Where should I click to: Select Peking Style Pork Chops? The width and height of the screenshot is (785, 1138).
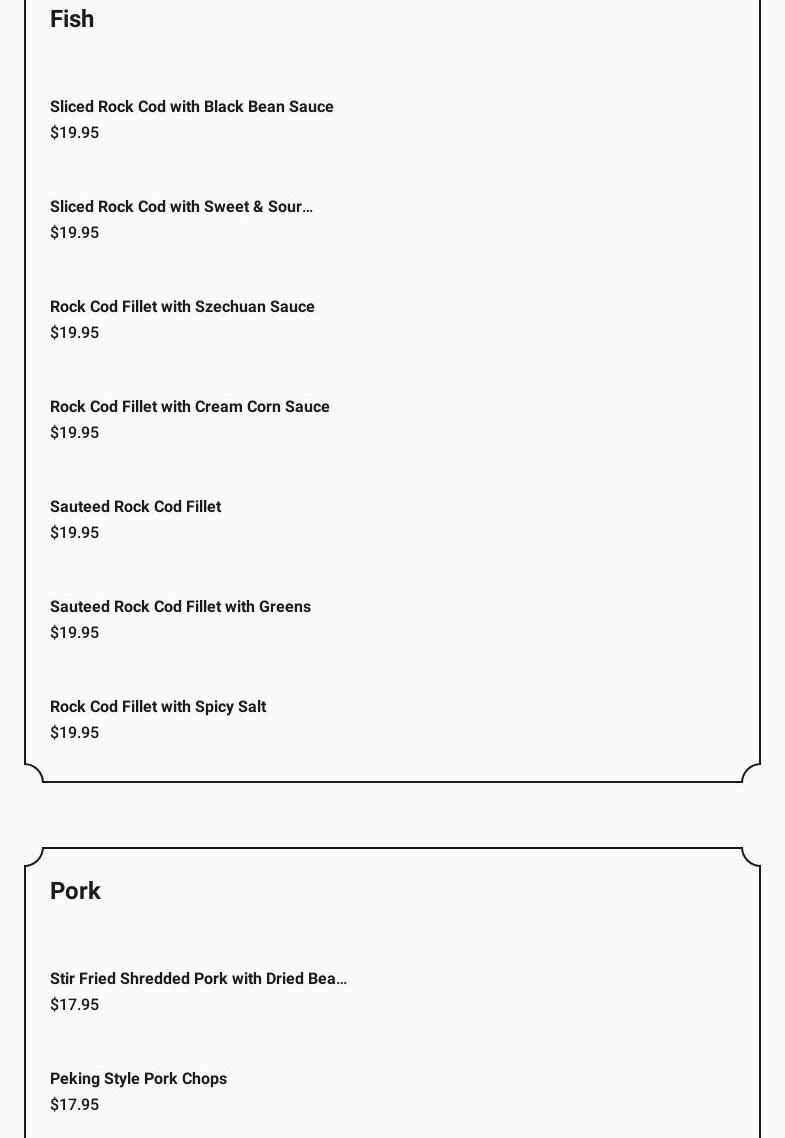point(138,1079)
